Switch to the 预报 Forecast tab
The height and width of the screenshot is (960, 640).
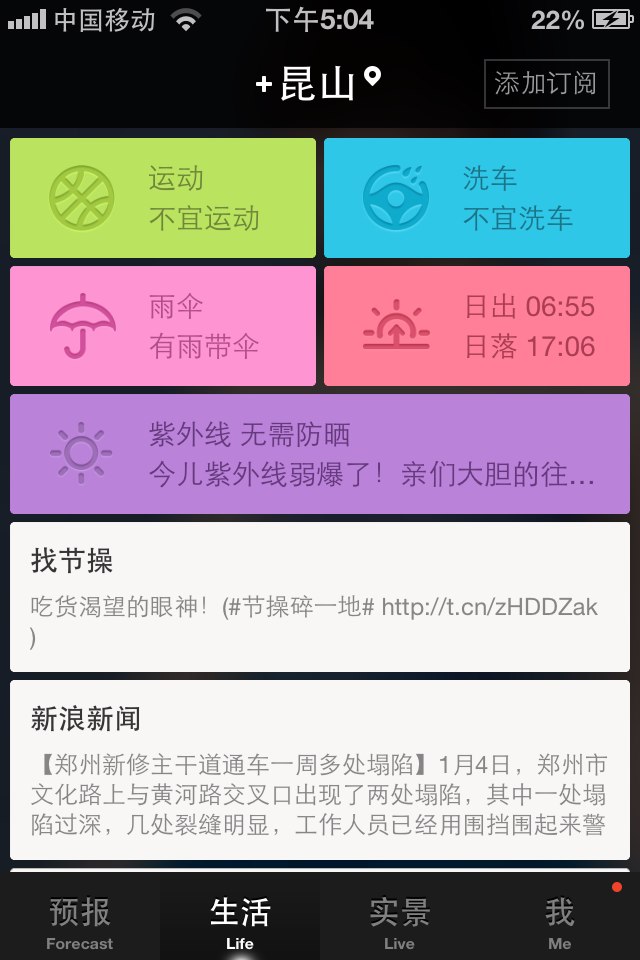[80, 922]
